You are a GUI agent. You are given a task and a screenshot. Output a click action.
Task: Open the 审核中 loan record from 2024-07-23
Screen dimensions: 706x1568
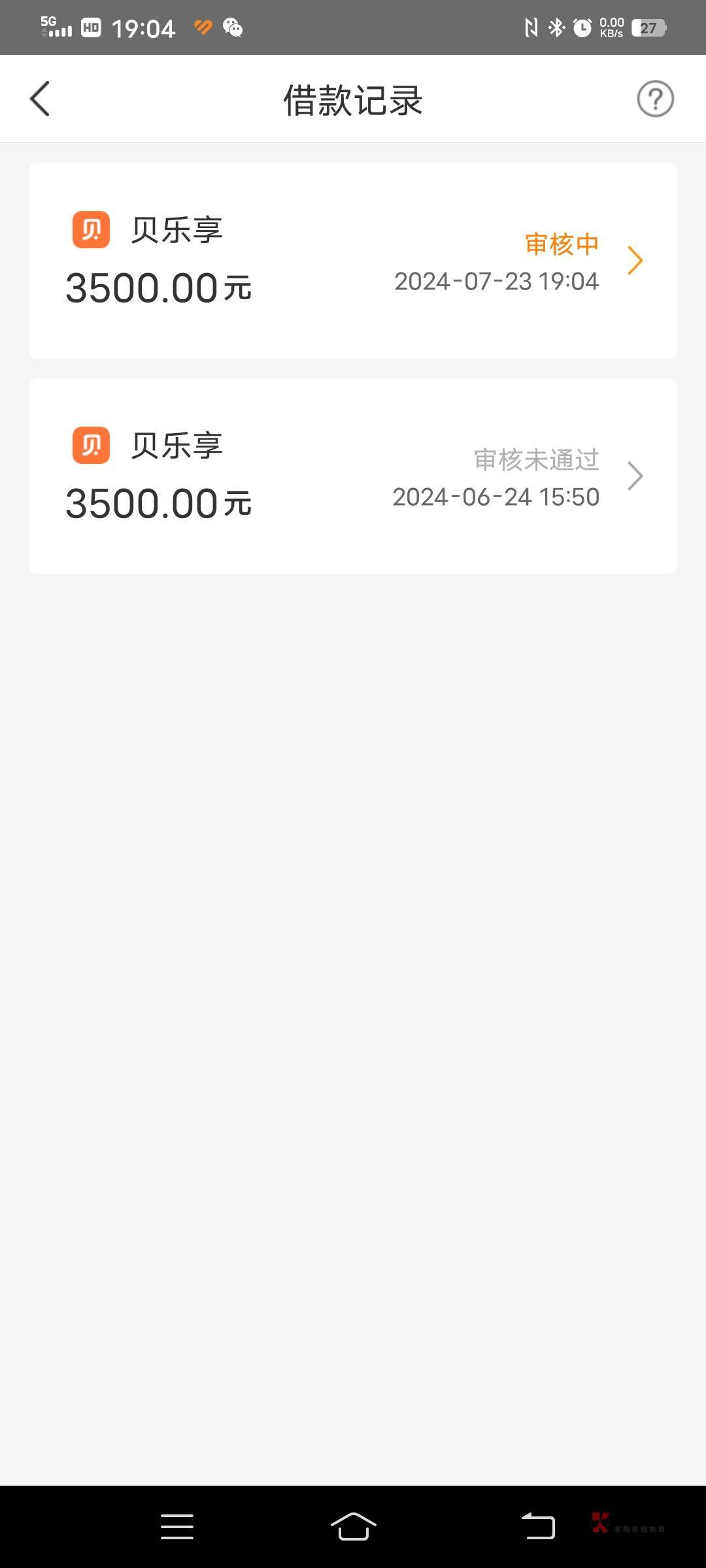(x=353, y=261)
